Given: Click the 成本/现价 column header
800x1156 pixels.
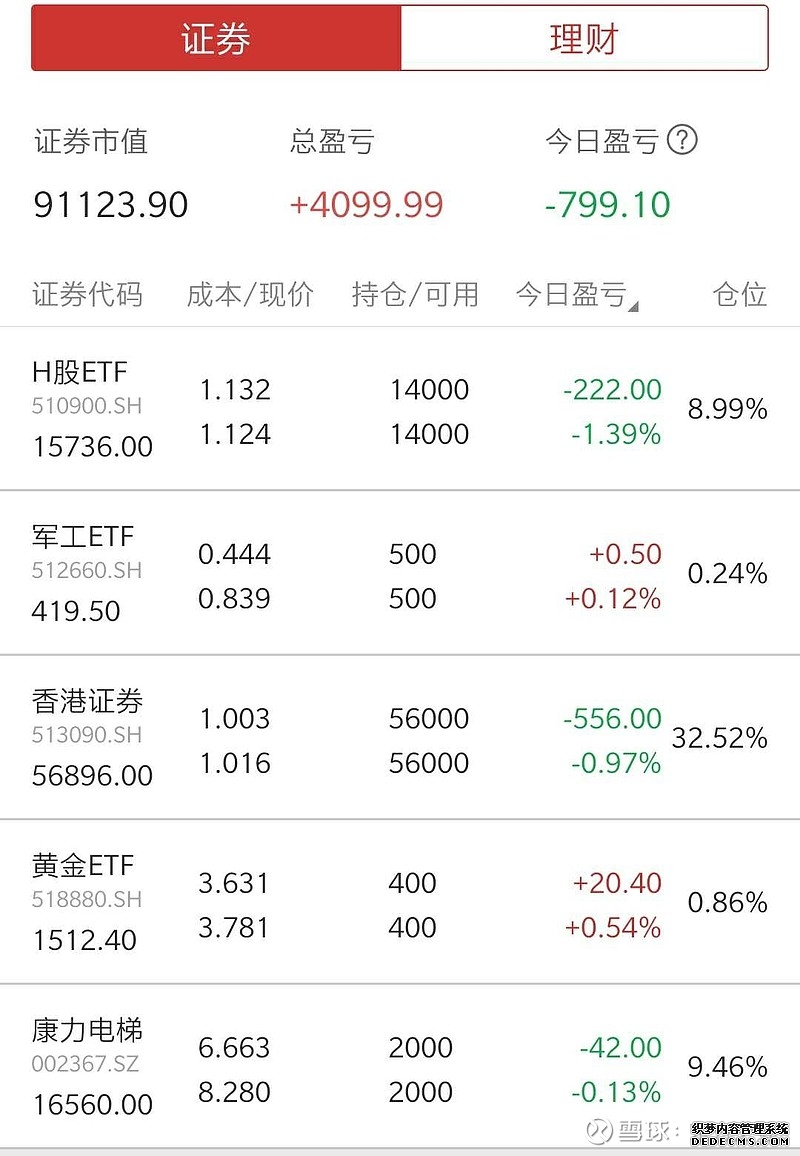Looking at the screenshot, I should click(248, 295).
